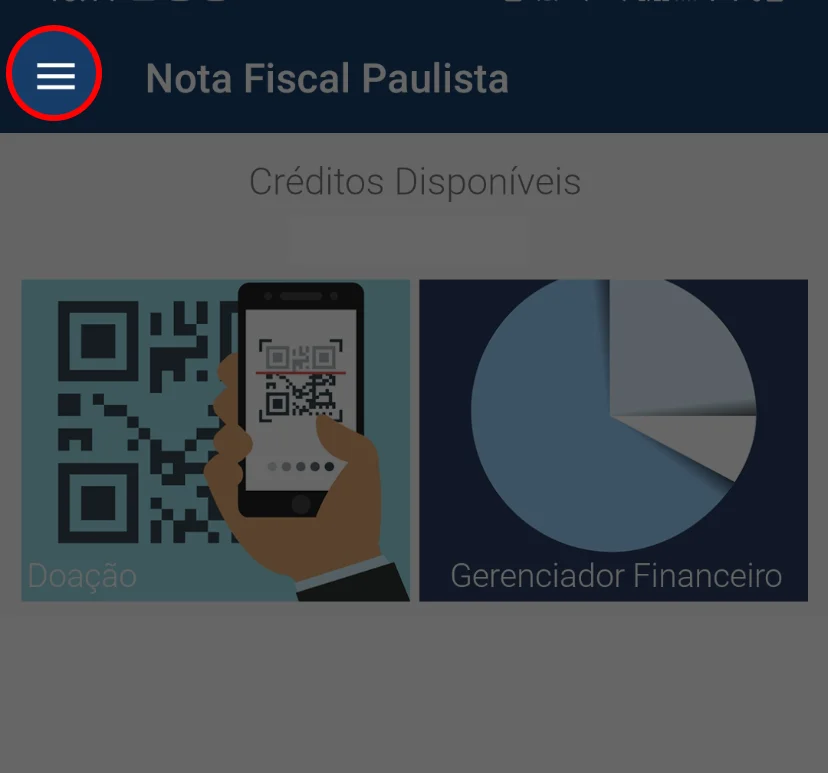828x773 pixels.
Task: Open the hamburger drawer menu
Action: 55,76
